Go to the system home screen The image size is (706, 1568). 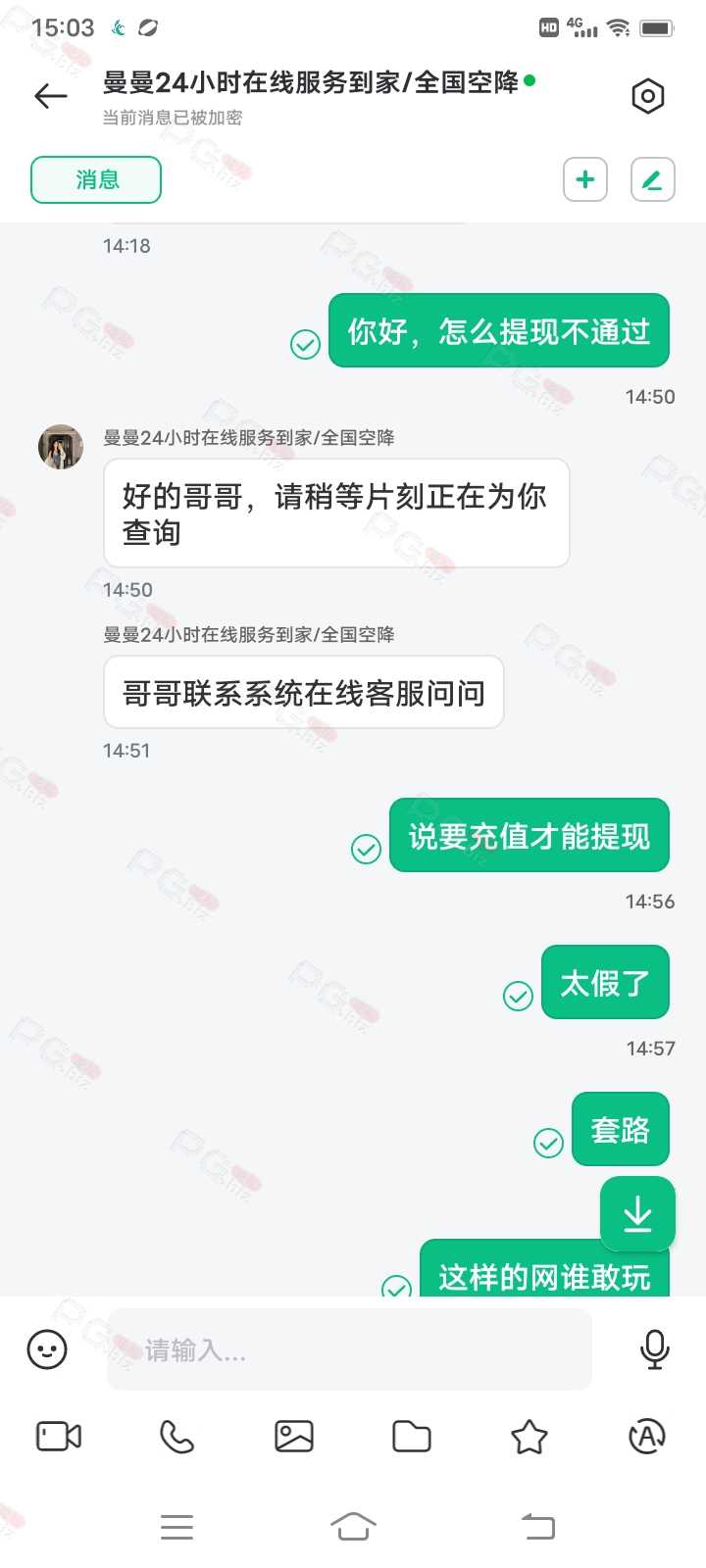click(353, 1526)
